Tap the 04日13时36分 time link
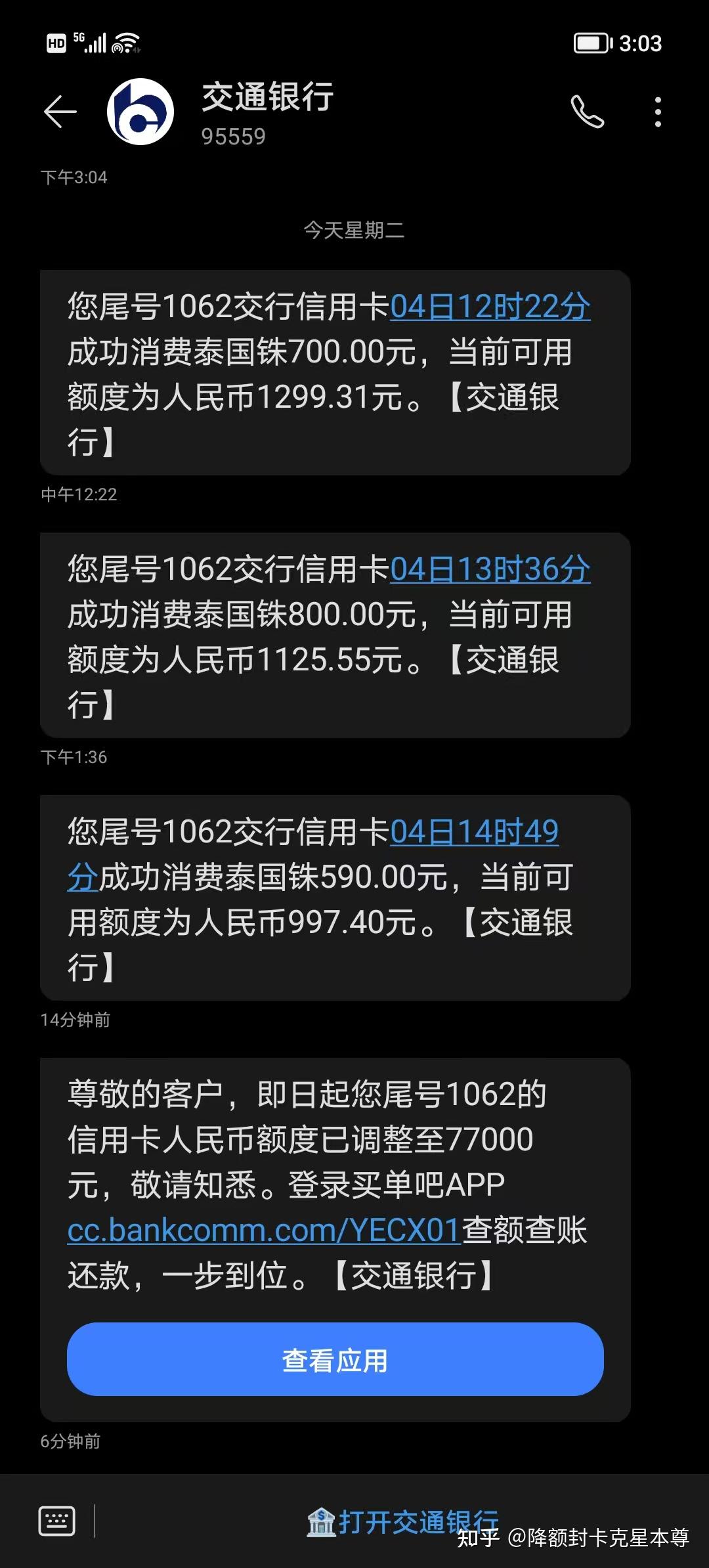Screen dimensions: 709x1568 (490, 569)
